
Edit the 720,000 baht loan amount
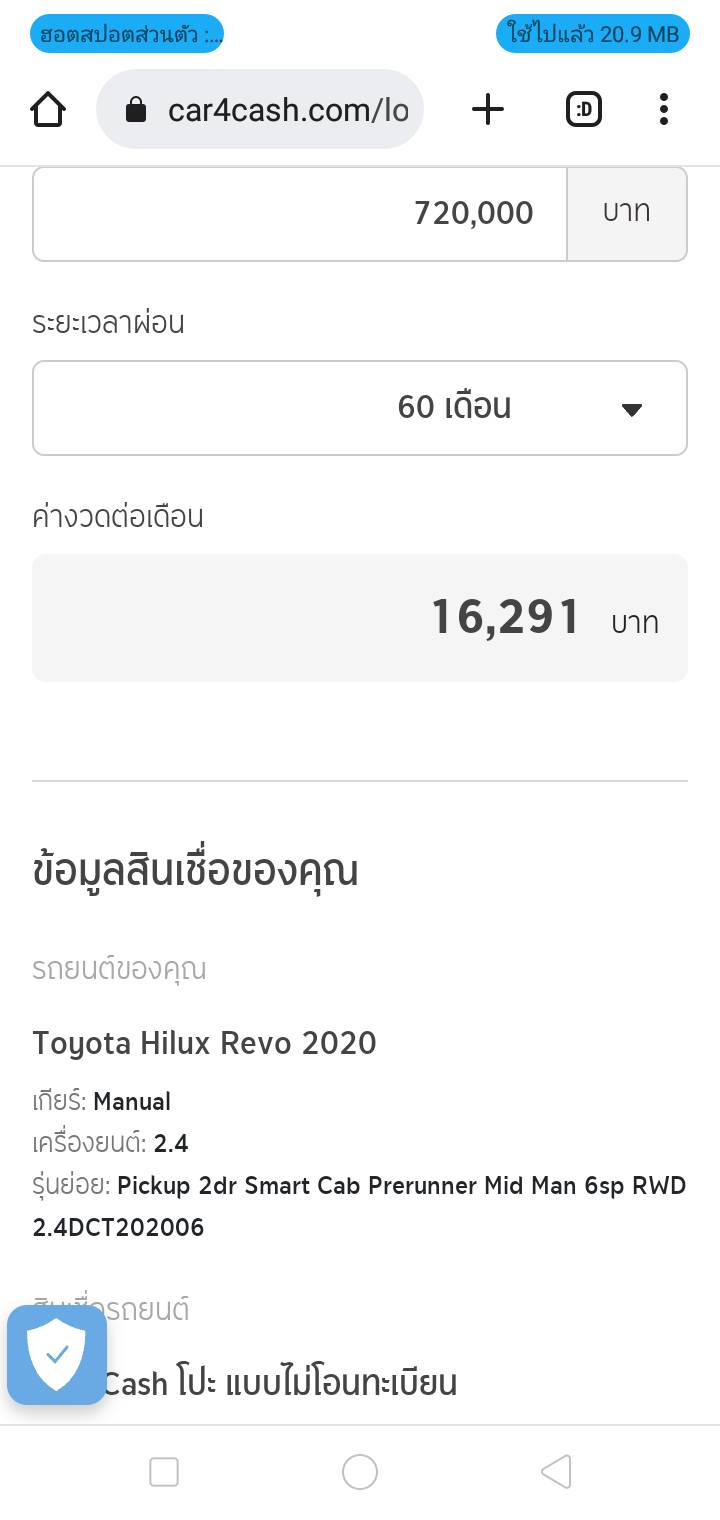300,213
